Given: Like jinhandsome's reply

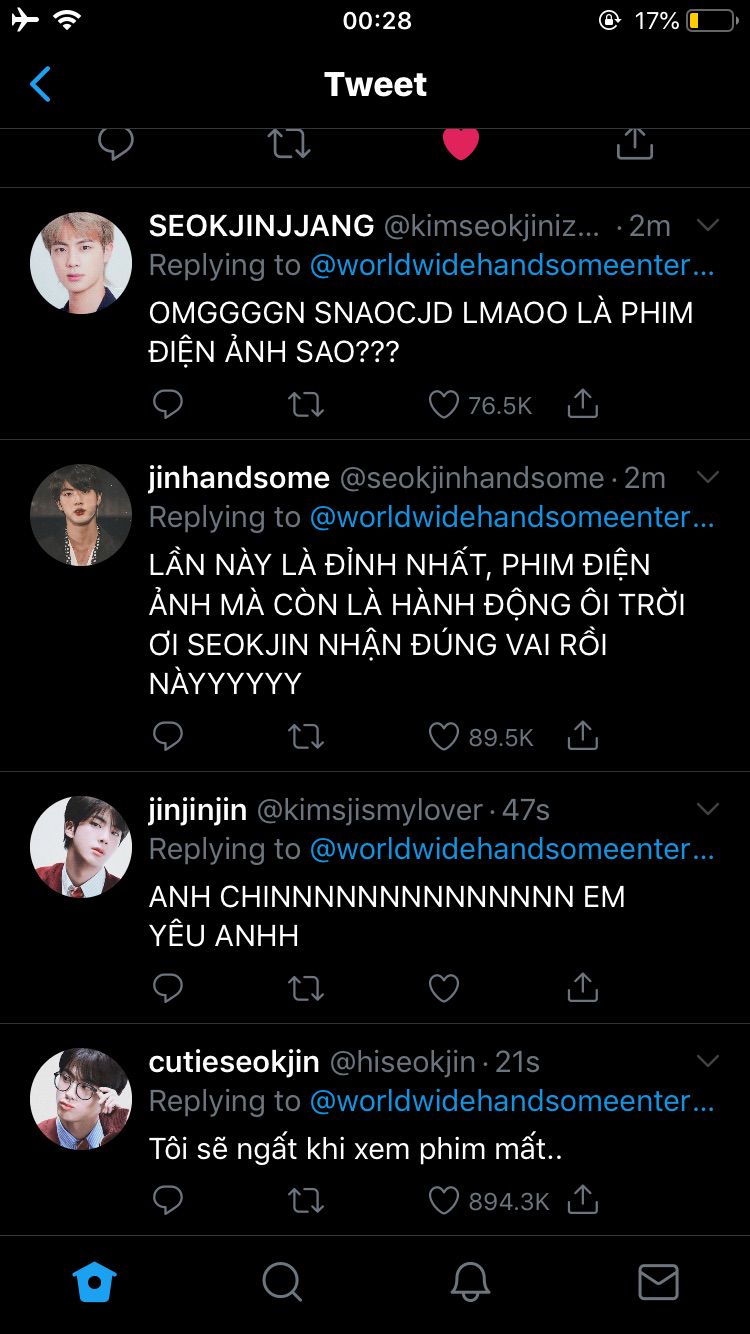Looking at the screenshot, I should (444, 737).
